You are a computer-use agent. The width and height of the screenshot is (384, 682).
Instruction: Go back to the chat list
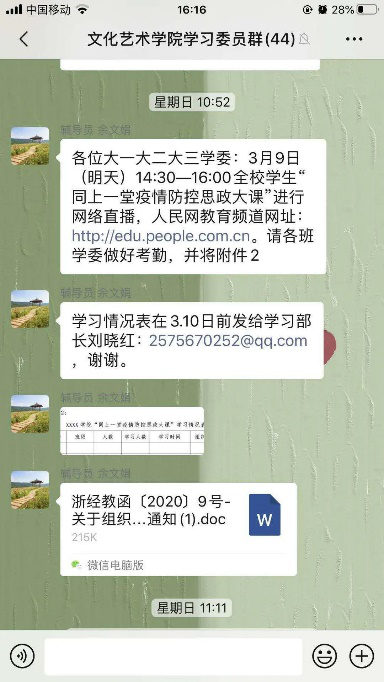(x=24, y=40)
